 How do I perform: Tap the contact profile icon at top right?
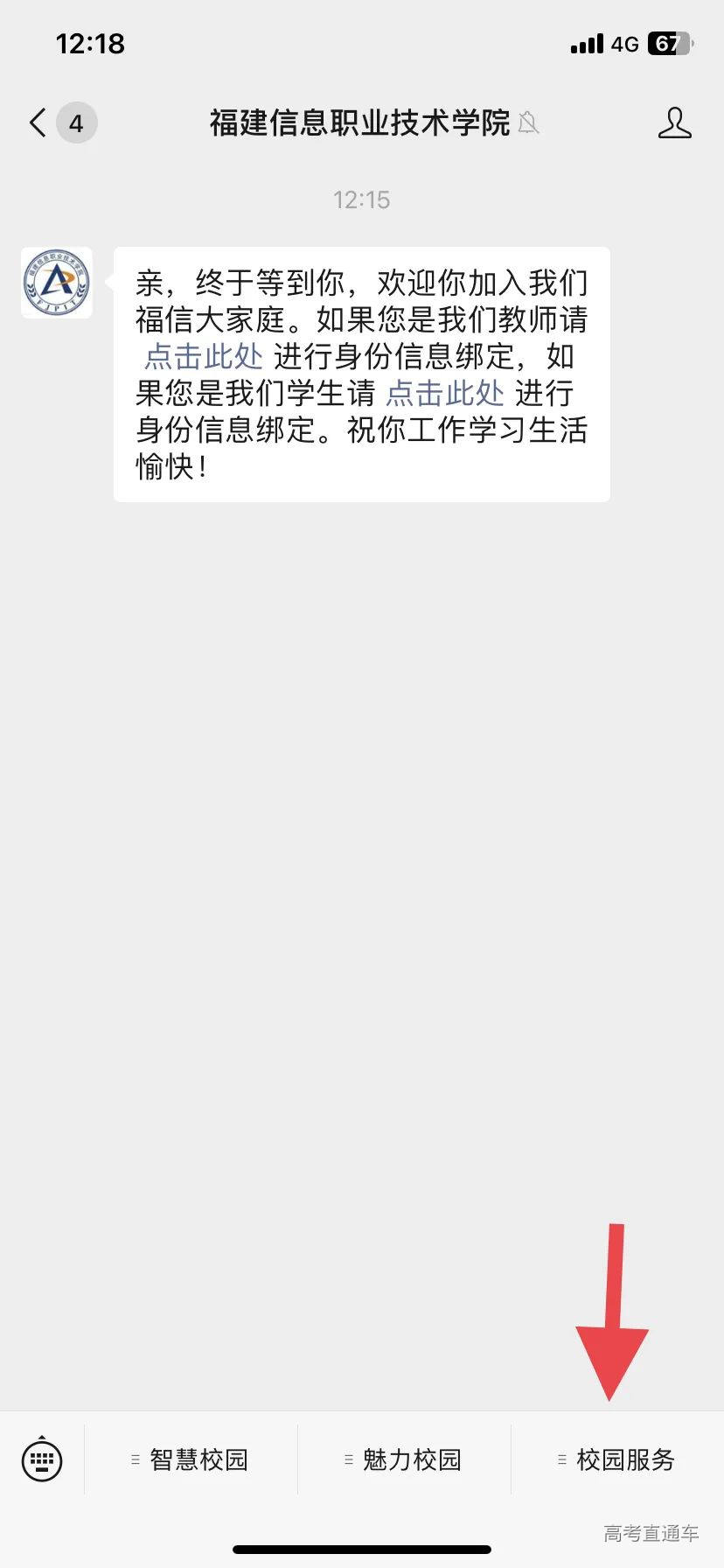(x=674, y=124)
